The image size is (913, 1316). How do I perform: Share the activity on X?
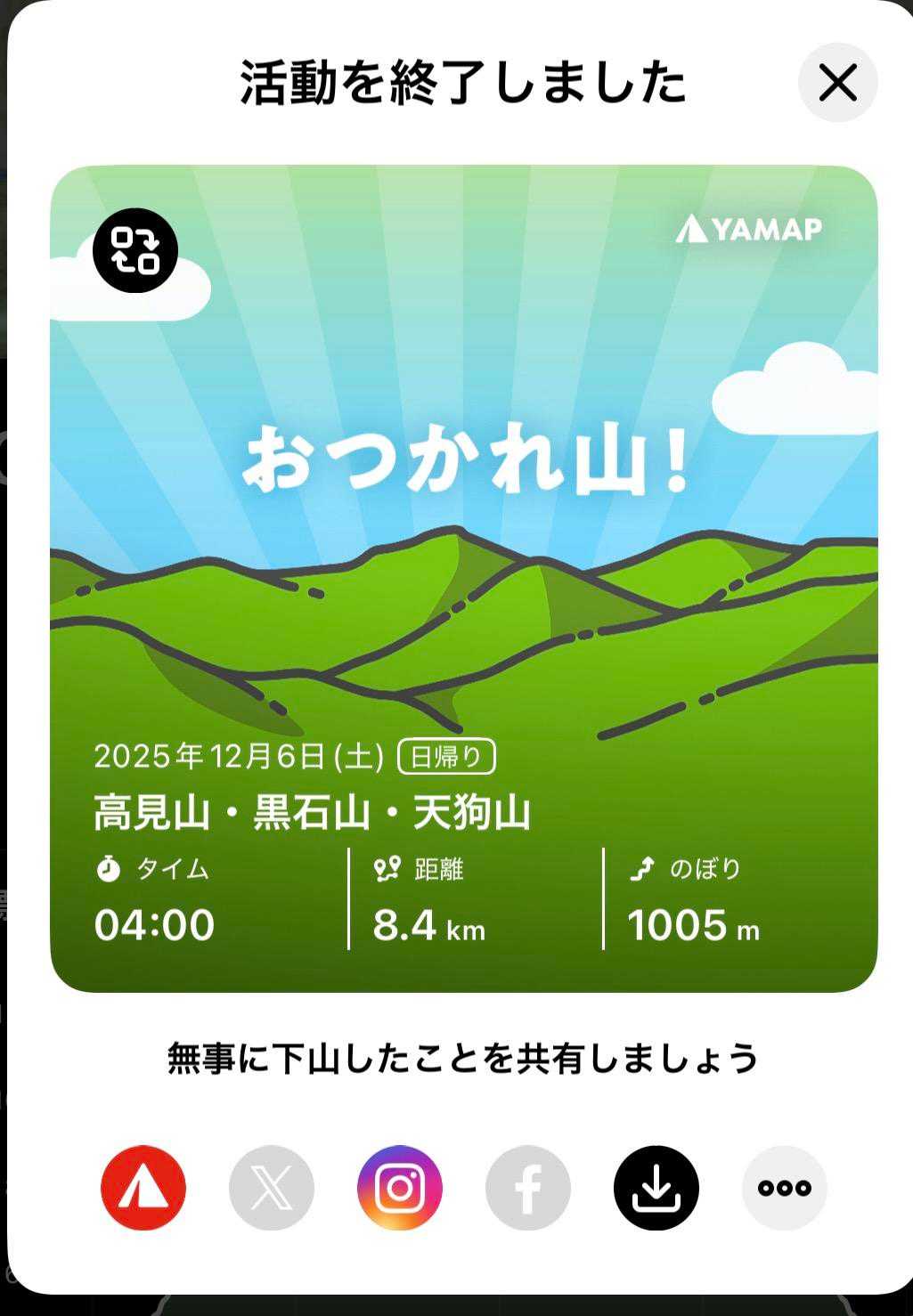click(272, 1188)
